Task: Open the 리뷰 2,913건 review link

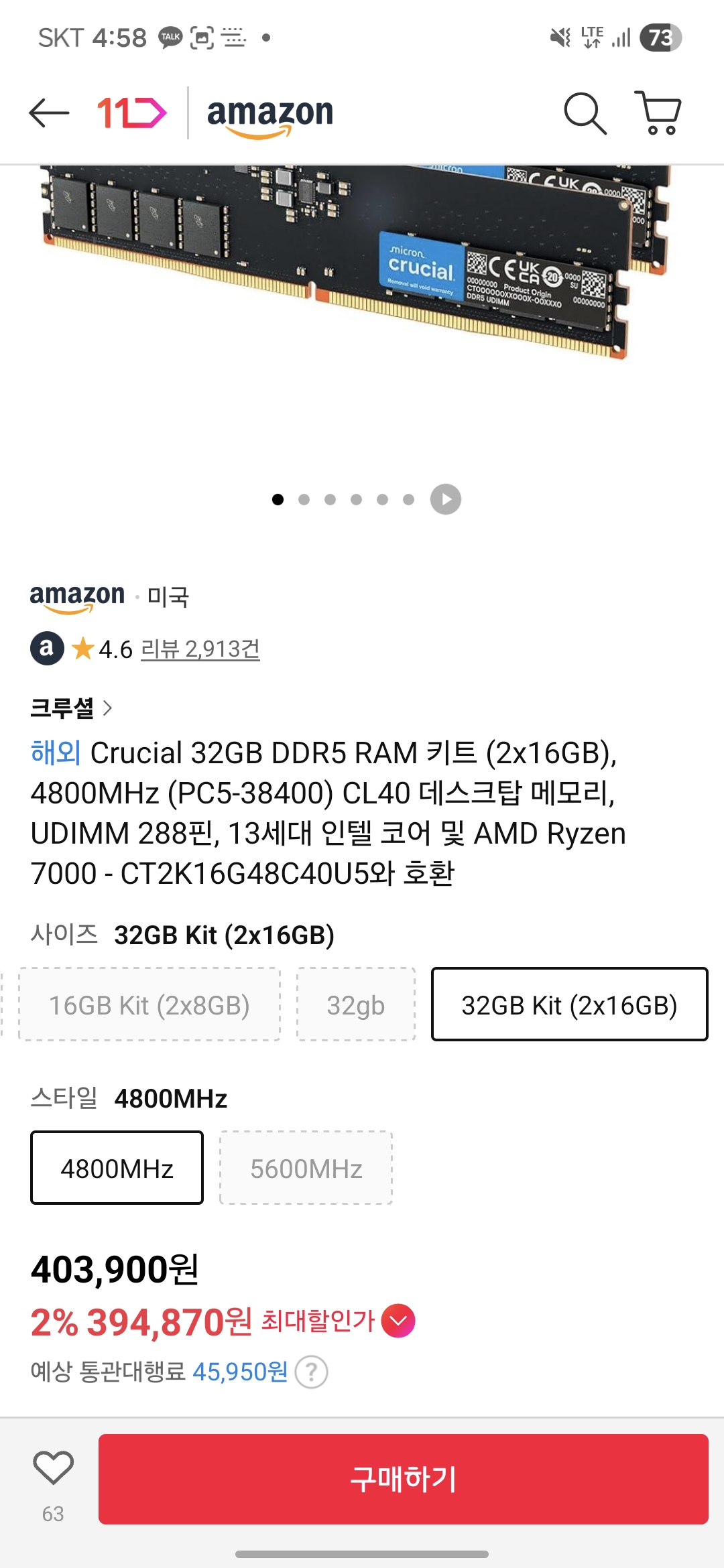Action: (x=199, y=649)
